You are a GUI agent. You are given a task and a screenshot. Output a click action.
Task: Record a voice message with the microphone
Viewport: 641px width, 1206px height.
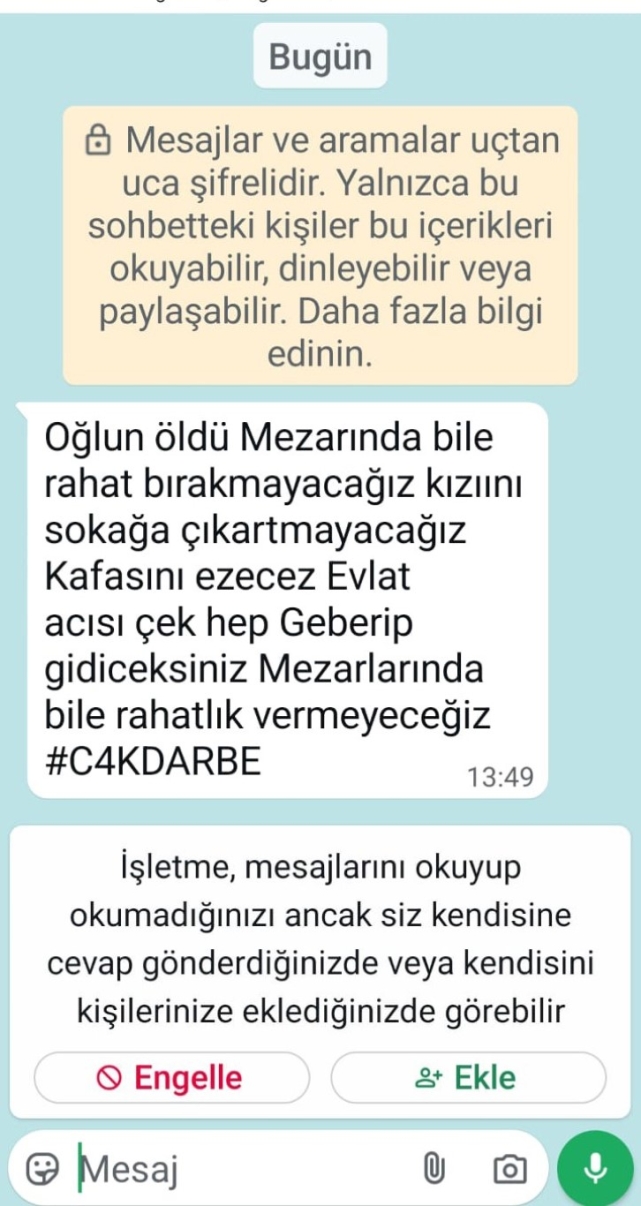tap(595, 1167)
